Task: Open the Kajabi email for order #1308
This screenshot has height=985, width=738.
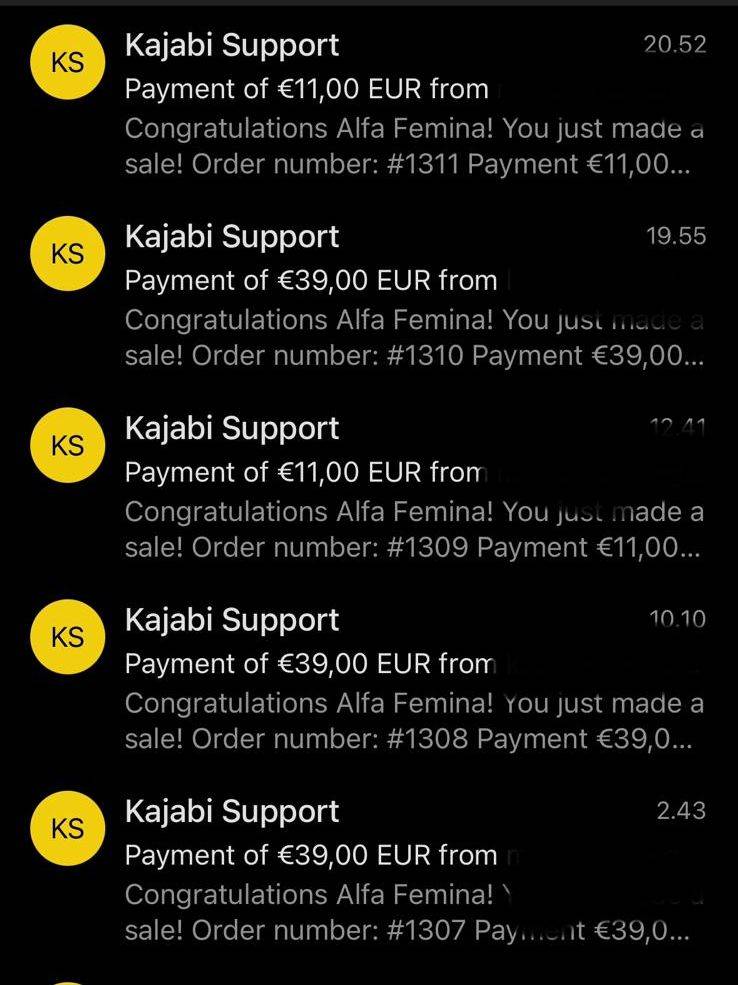Action: [369, 679]
